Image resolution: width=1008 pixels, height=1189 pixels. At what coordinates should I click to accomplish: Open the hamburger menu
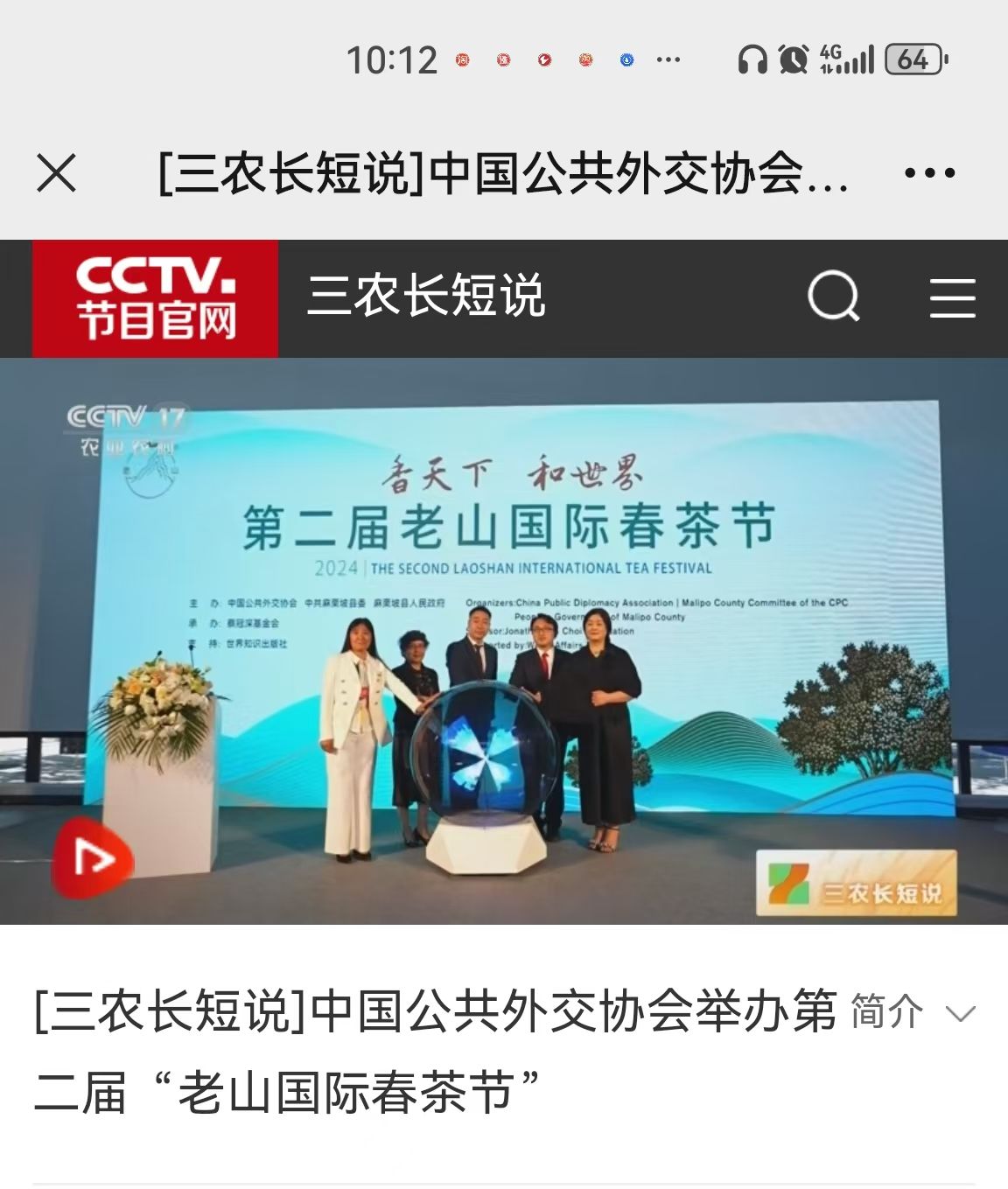click(x=952, y=297)
